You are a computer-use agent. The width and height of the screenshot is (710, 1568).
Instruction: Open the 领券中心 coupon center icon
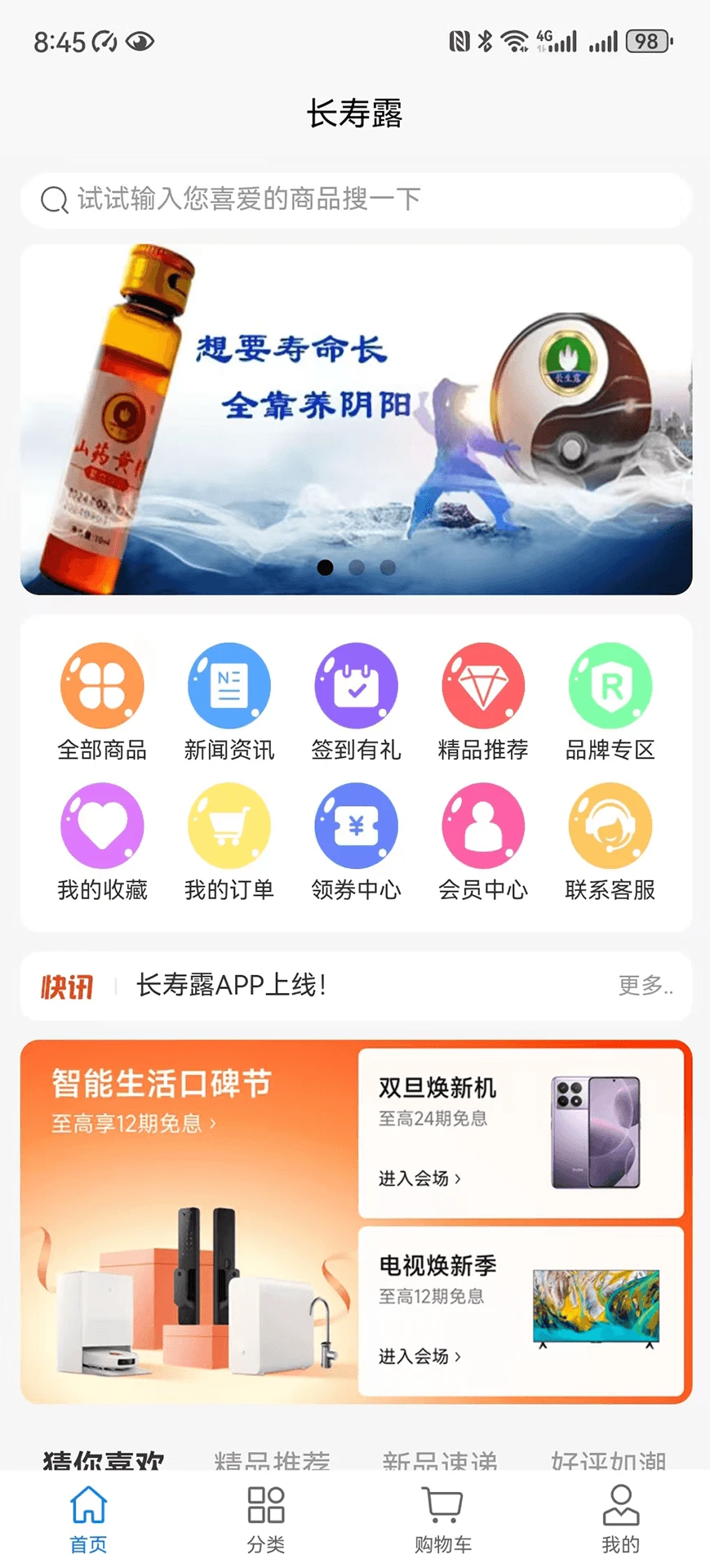click(356, 825)
